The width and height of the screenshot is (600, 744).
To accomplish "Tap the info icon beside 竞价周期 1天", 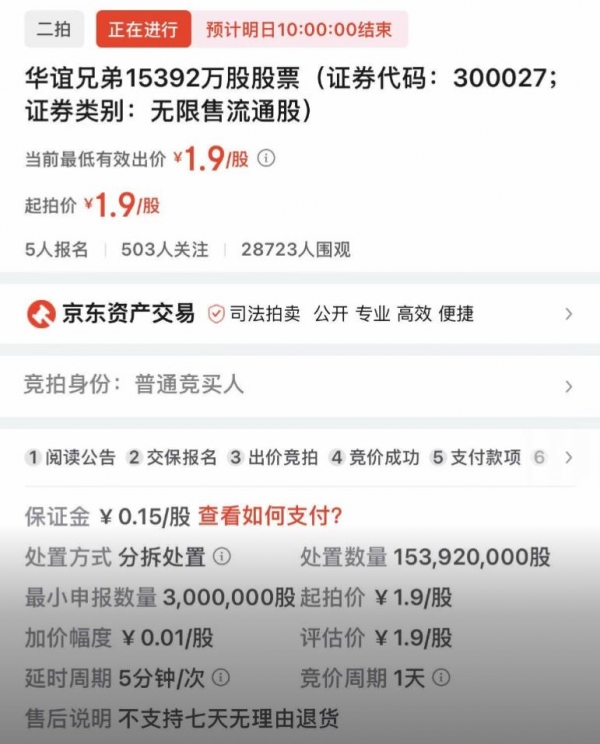I will tap(442, 678).
